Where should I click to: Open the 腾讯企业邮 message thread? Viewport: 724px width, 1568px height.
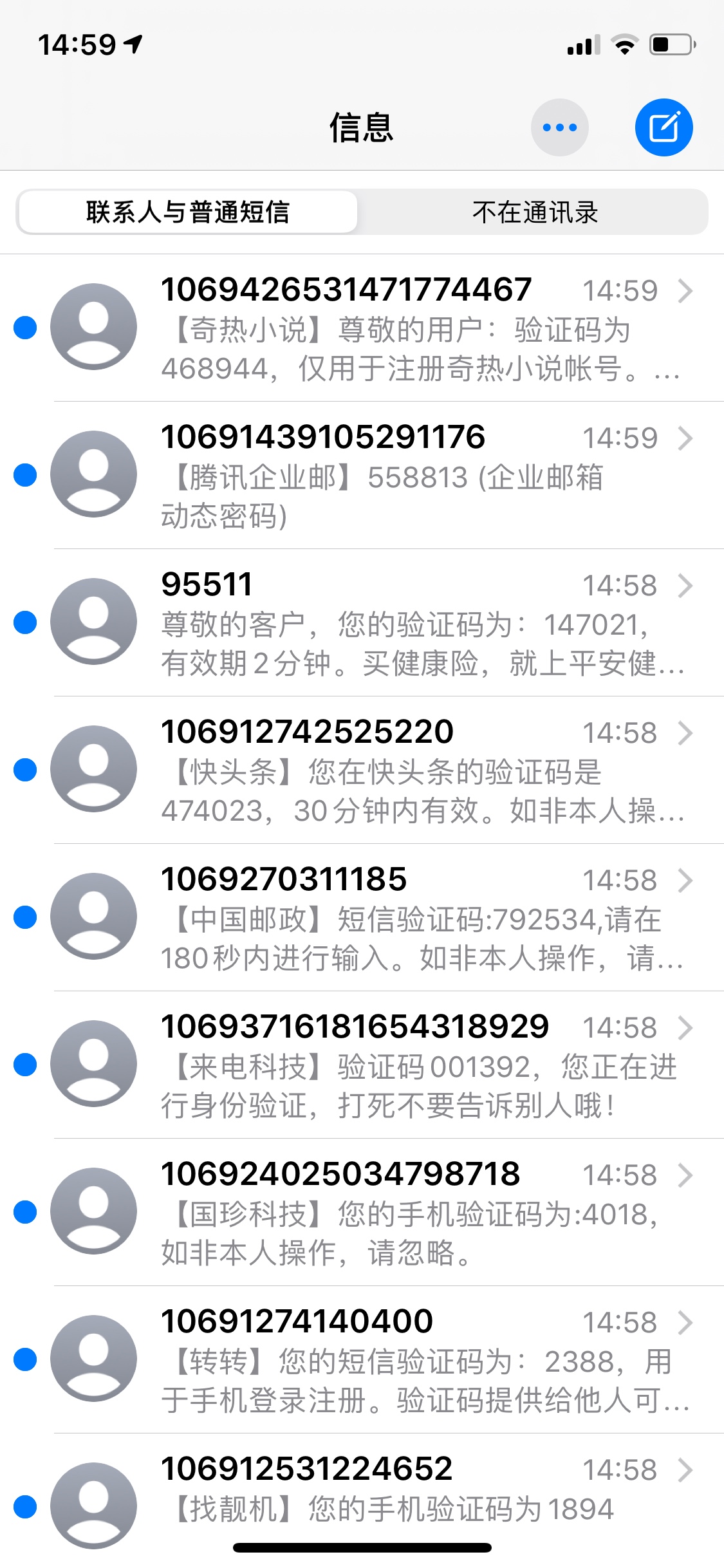[x=362, y=476]
